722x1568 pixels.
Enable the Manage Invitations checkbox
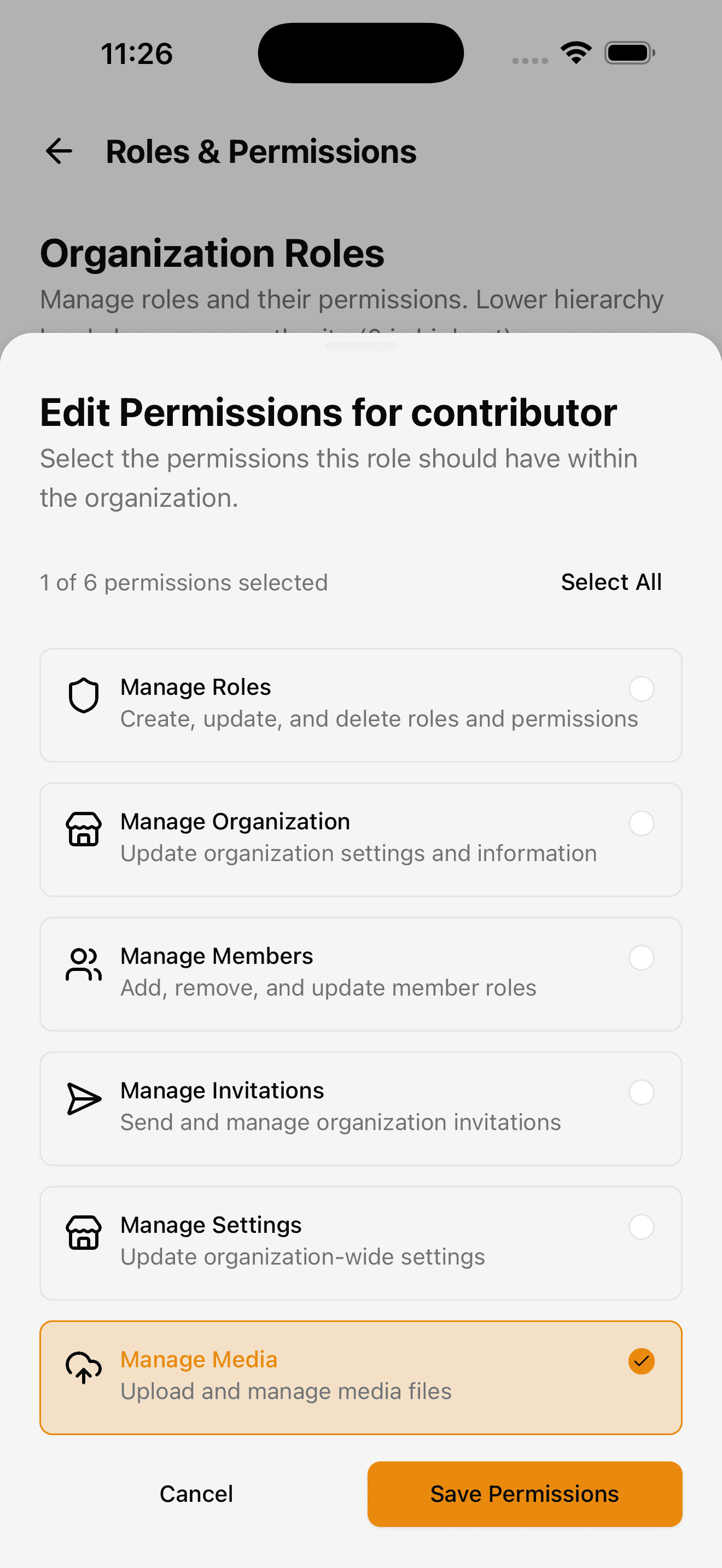(641, 1092)
